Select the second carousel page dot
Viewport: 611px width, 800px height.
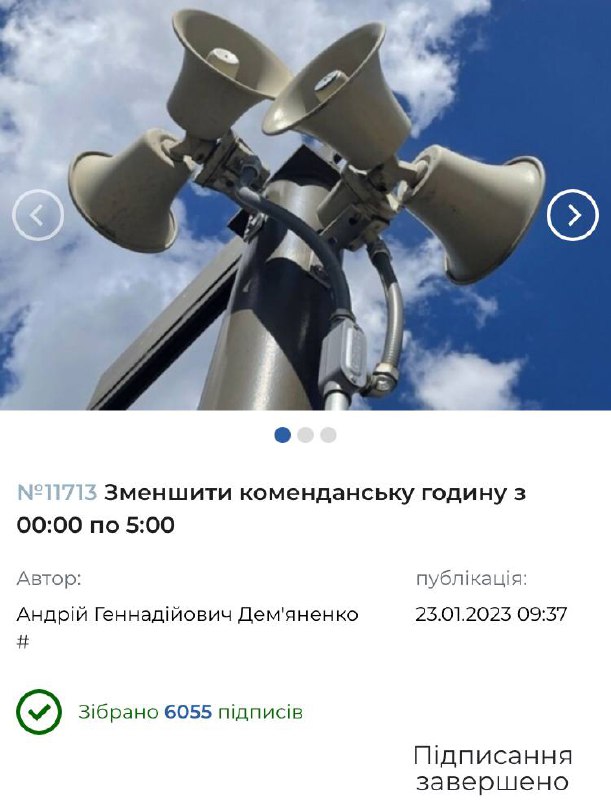[x=305, y=435]
